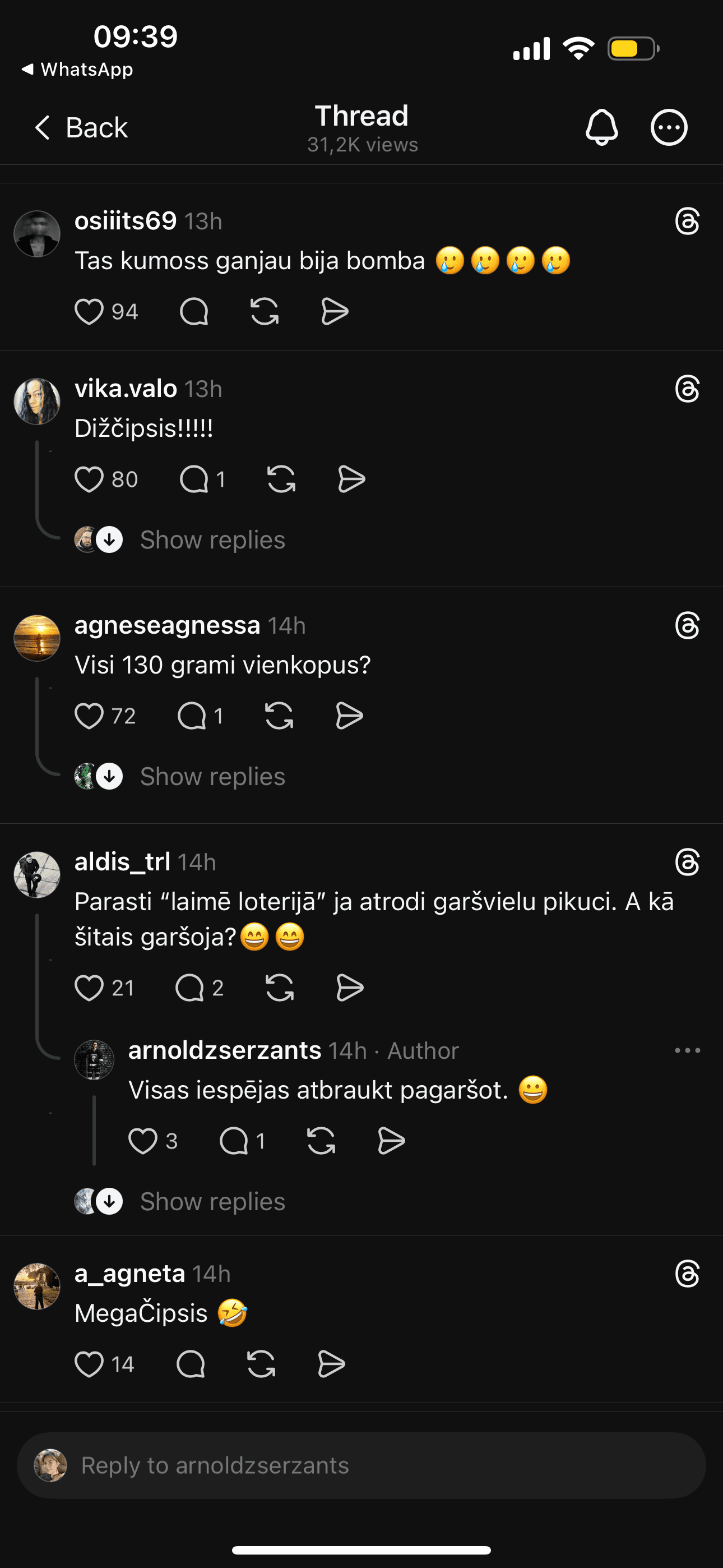The image size is (723, 1568).
Task: Open options for arnoldzserzants's reply
Action: [687, 1050]
